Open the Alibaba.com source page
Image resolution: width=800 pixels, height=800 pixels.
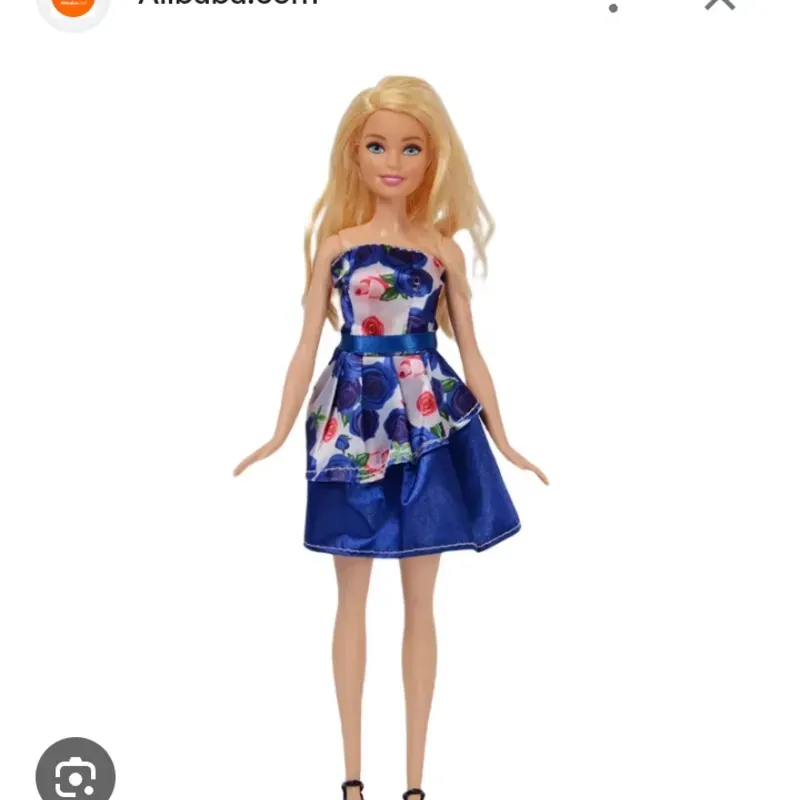(228, 3)
